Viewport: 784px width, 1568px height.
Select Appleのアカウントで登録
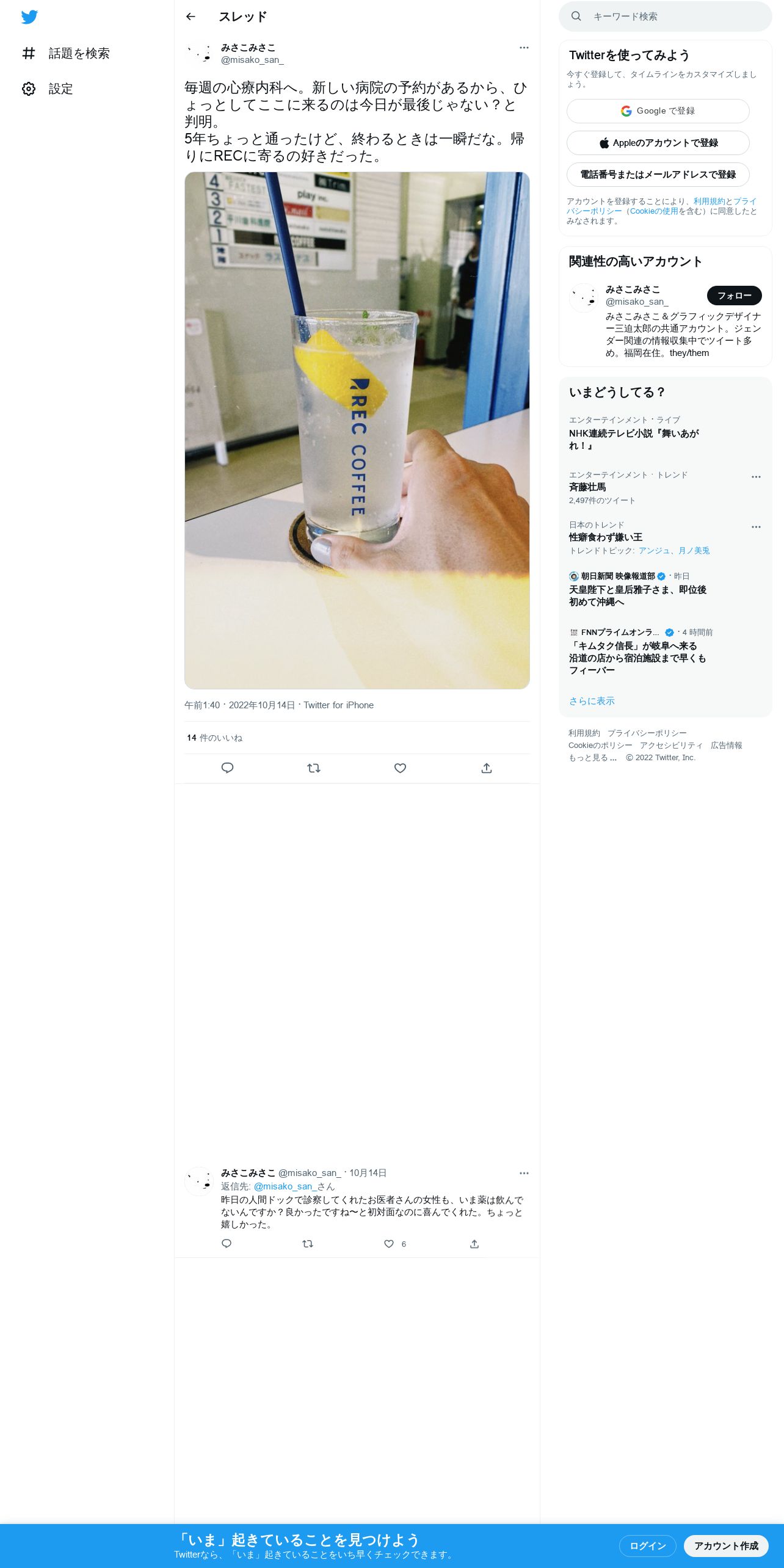658,143
